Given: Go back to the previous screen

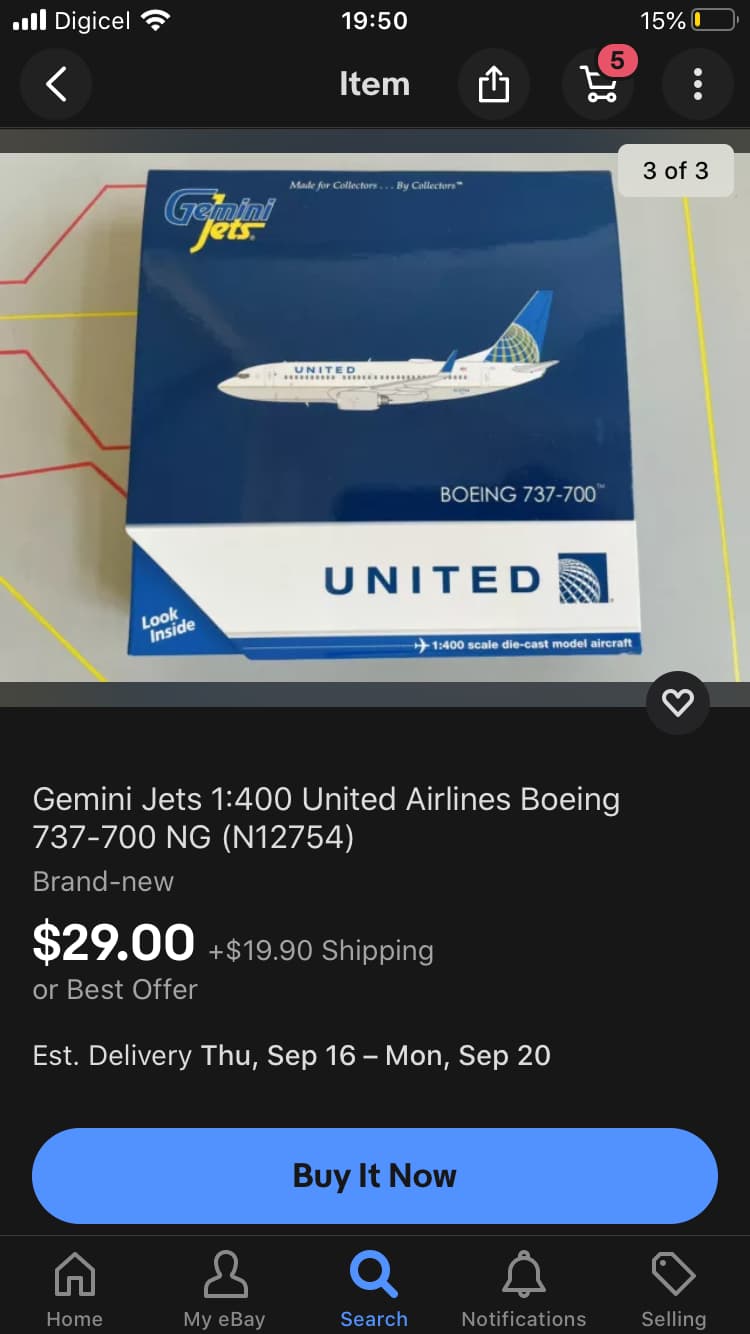Looking at the screenshot, I should (x=56, y=85).
